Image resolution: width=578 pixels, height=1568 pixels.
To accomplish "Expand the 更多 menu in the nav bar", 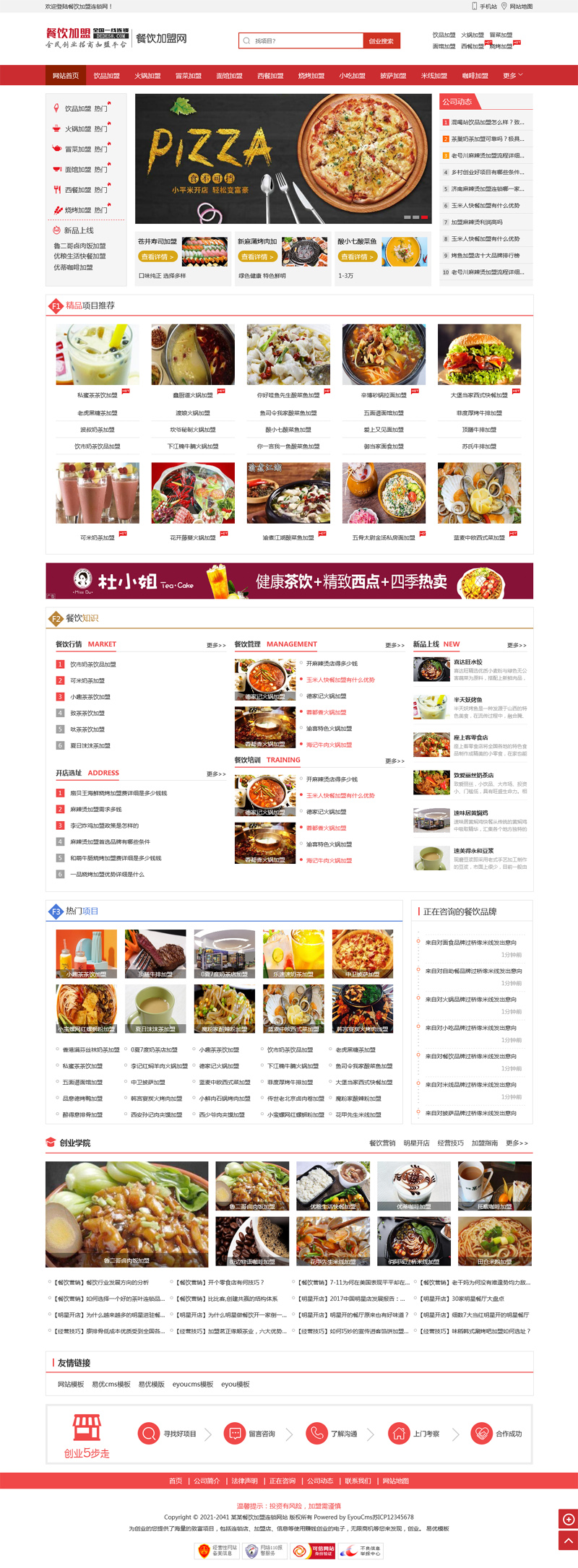I will (512, 76).
